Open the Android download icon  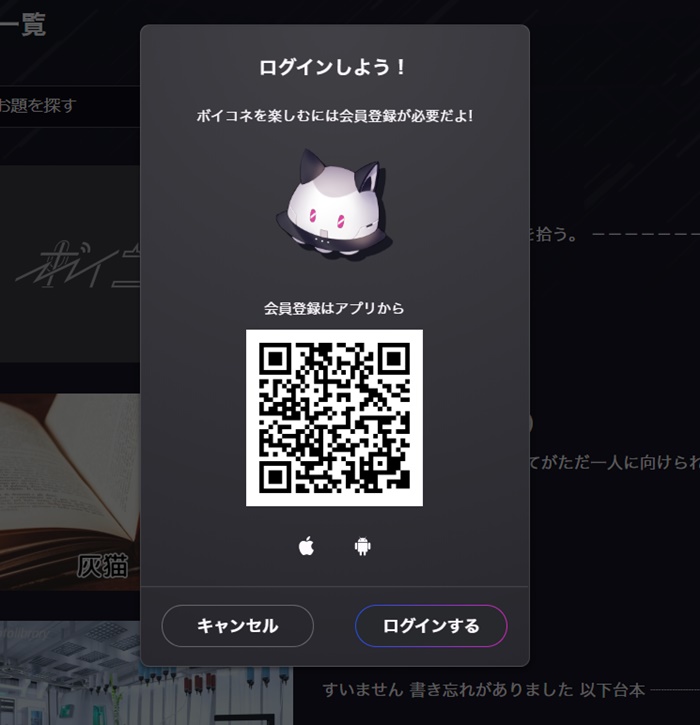[362, 546]
